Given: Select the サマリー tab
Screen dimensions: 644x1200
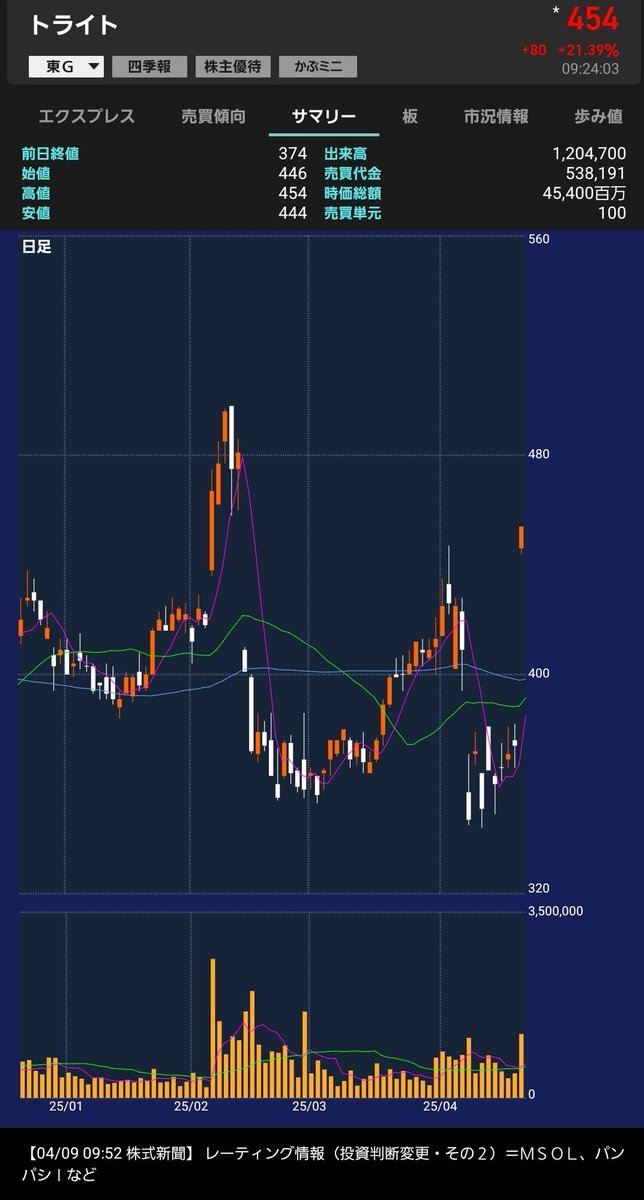Looking at the screenshot, I should click(x=324, y=117).
